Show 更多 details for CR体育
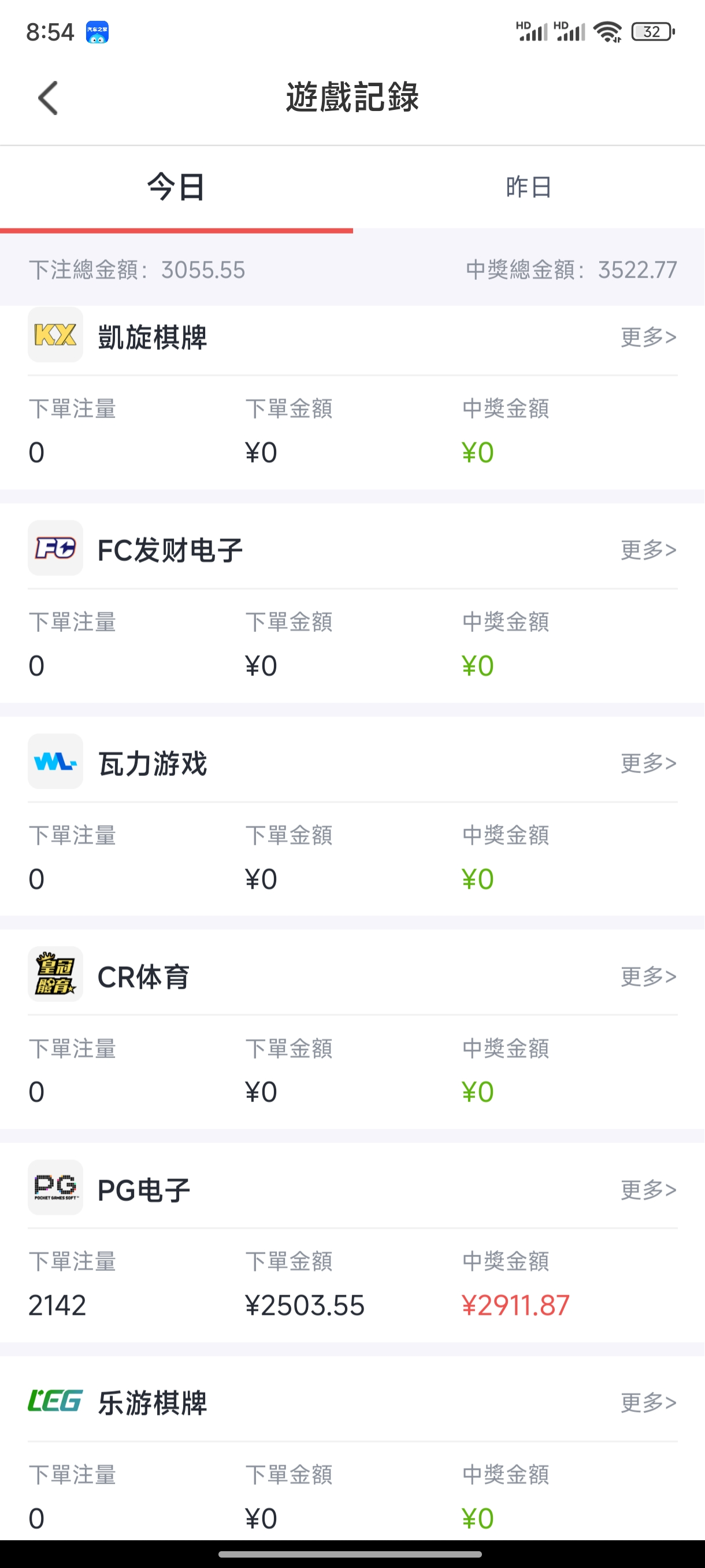705x1568 pixels. (648, 977)
